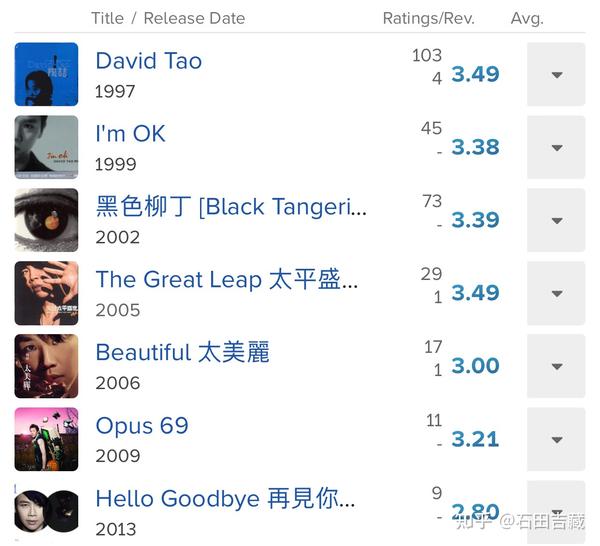
Task: Expand the dropdown beside David Tao
Action: pyautogui.click(x=556, y=75)
